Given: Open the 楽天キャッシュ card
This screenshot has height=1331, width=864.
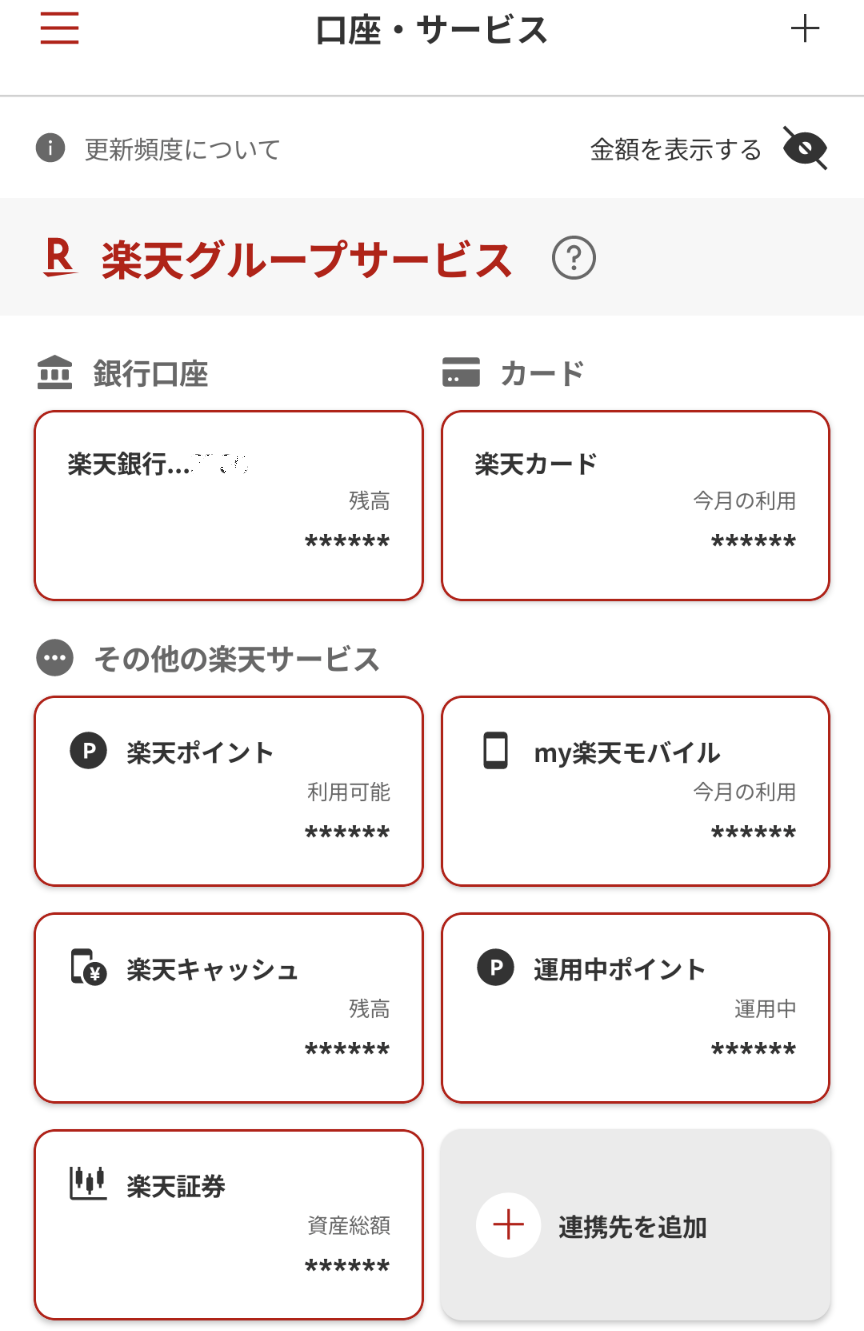Looking at the screenshot, I should point(229,1008).
